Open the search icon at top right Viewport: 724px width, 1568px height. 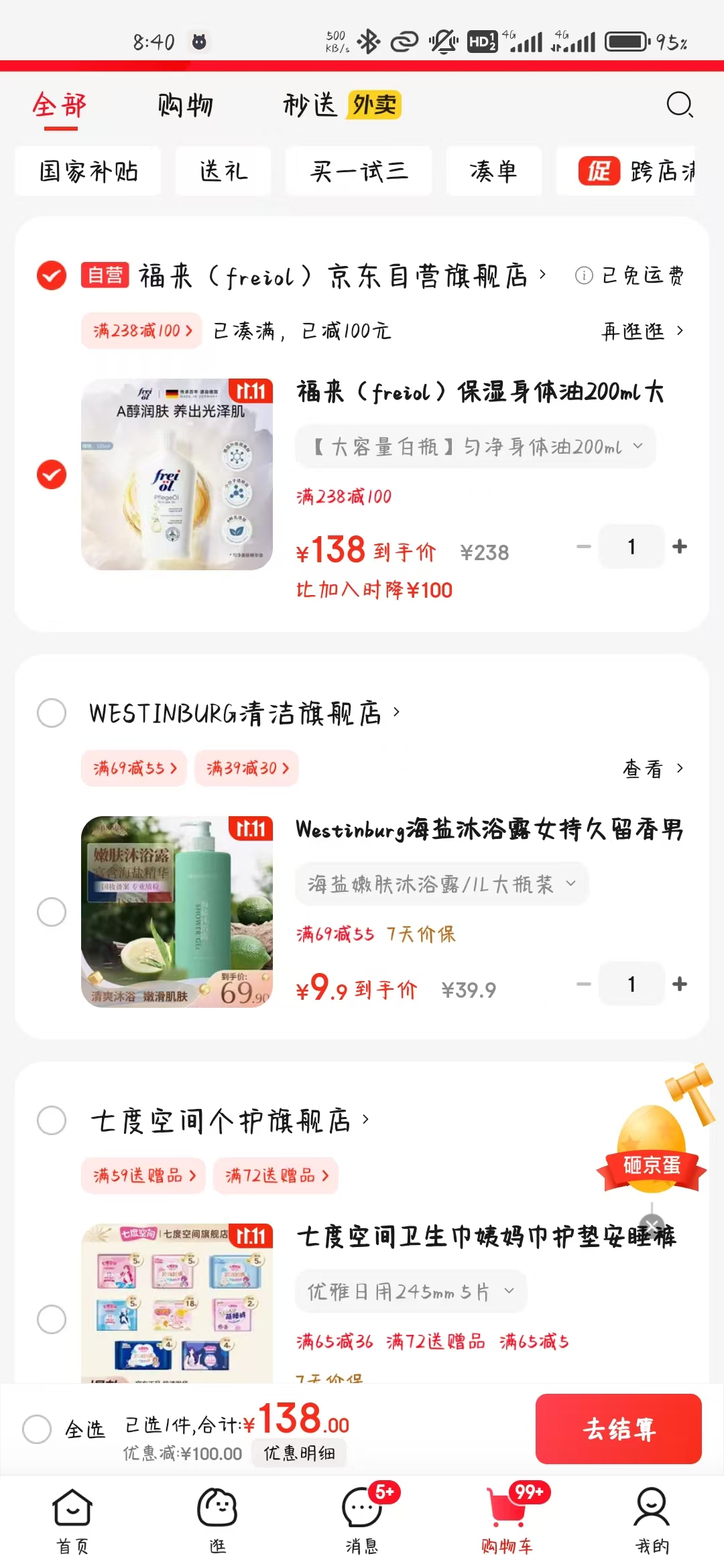click(x=680, y=105)
